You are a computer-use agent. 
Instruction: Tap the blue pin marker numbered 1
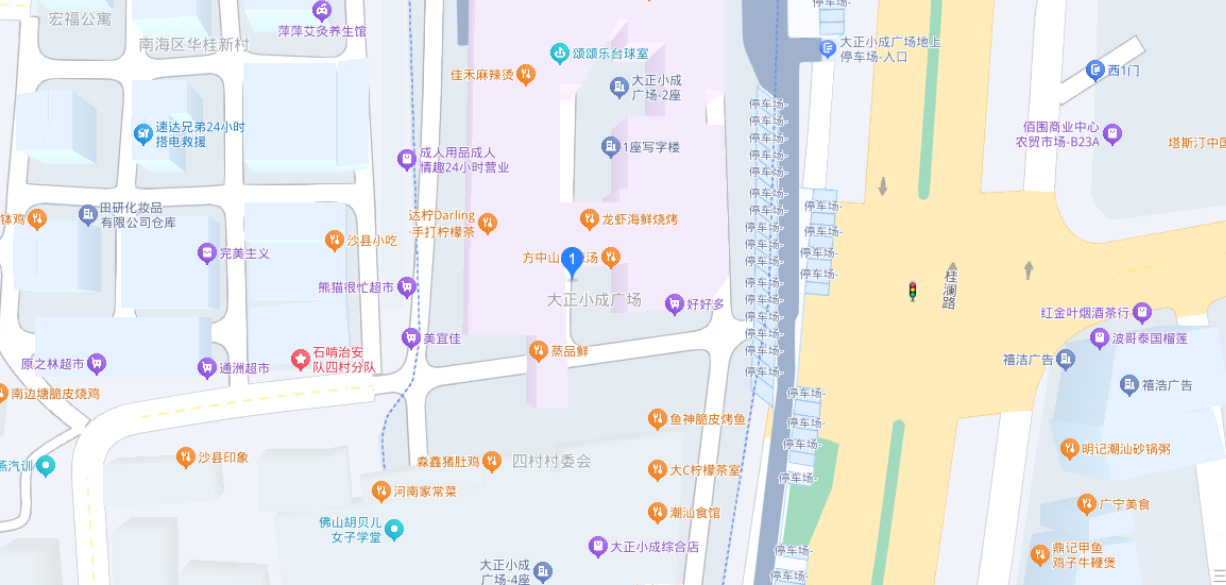click(x=572, y=262)
